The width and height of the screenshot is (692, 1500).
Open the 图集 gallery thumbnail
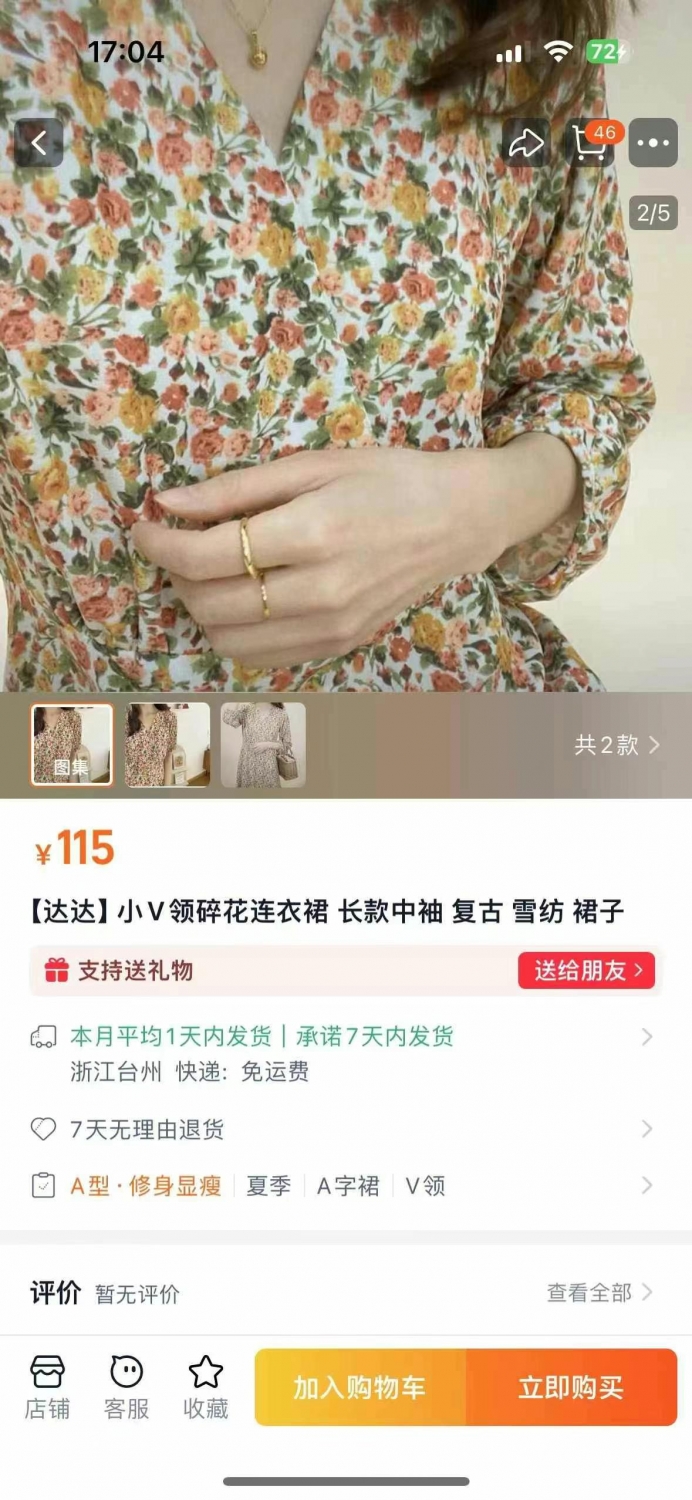[x=72, y=745]
